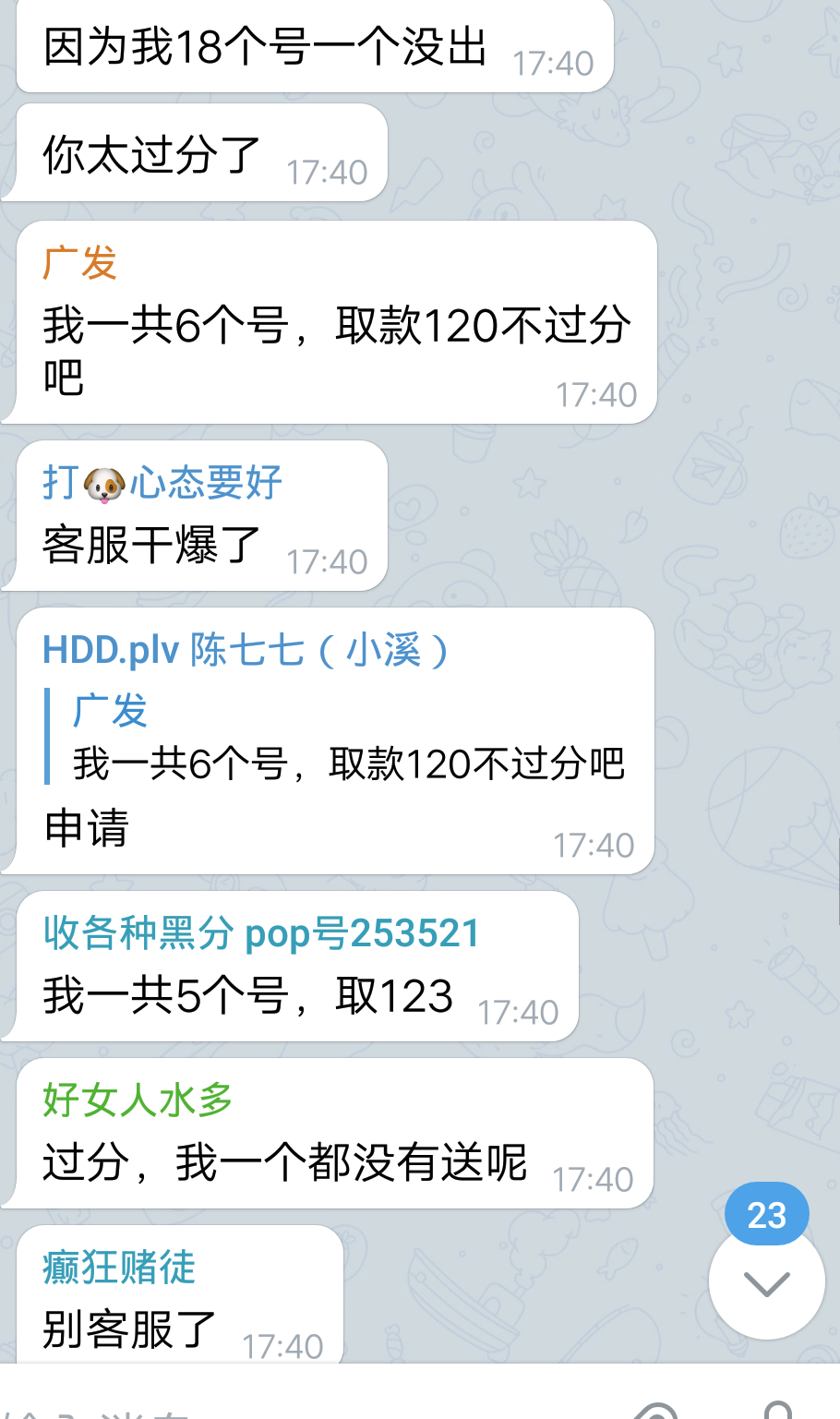The width and height of the screenshot is (840, 1419).
Task: Open HDD.plv 陈七七（小溪）profile
Action: (x=246, y=650)
